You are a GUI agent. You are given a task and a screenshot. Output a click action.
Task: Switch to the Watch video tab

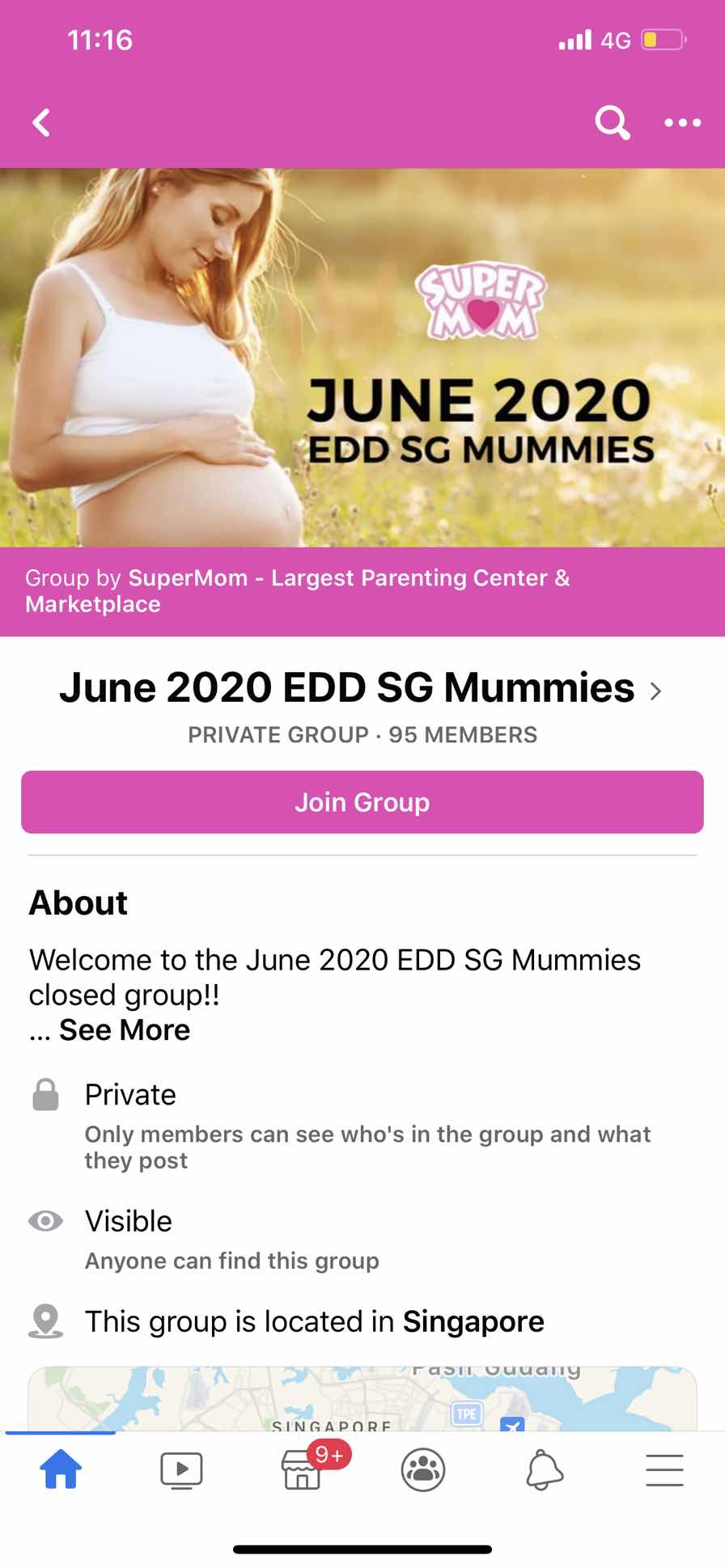(181, 1469)
